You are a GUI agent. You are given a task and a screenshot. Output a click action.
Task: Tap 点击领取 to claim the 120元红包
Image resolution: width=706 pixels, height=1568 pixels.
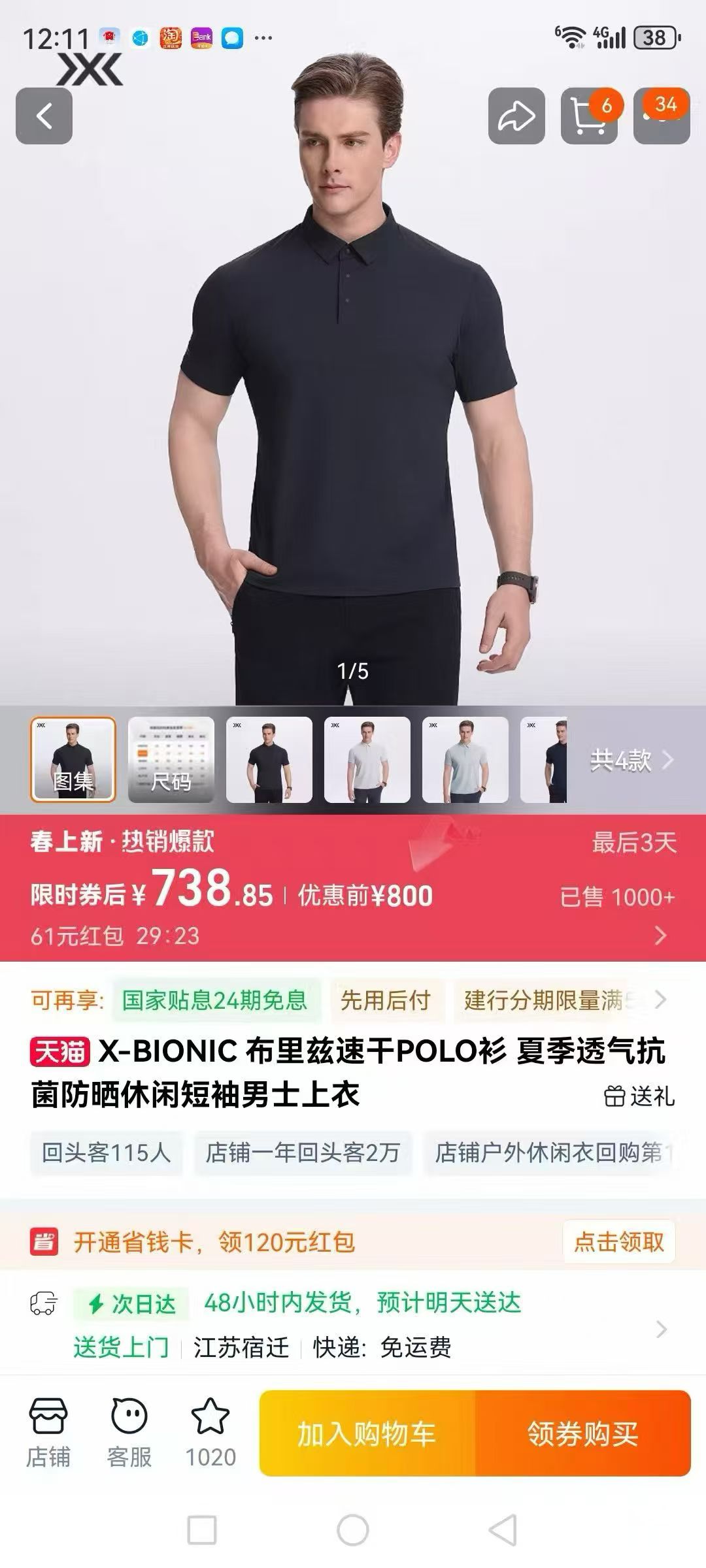point(619,1241)
